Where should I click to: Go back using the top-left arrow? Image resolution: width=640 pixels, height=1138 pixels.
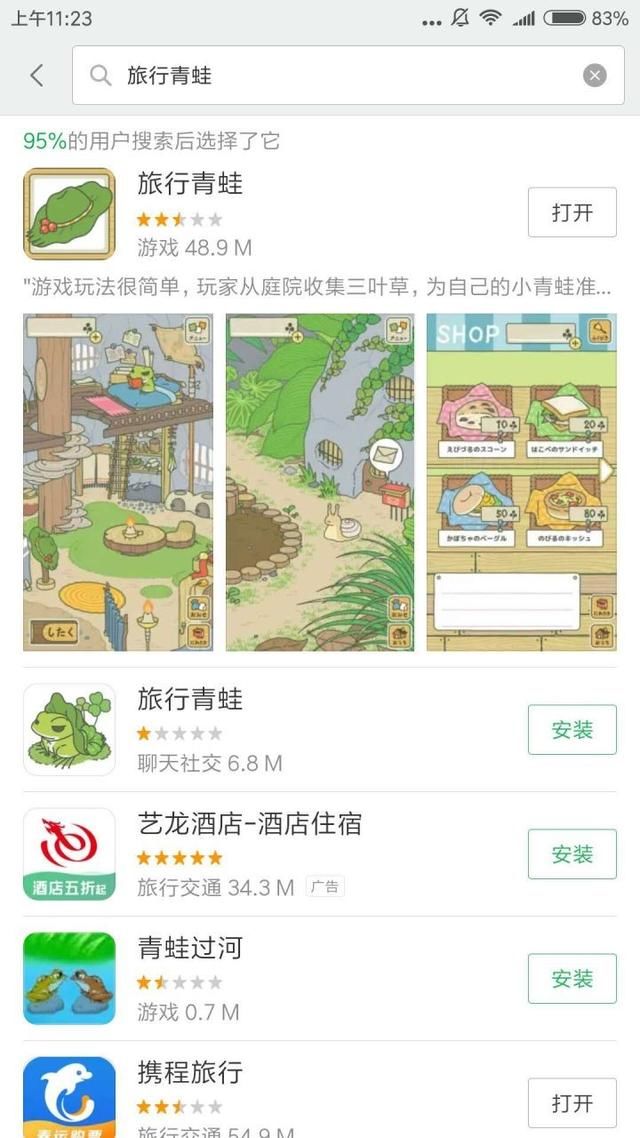click(x=37, y=75)
